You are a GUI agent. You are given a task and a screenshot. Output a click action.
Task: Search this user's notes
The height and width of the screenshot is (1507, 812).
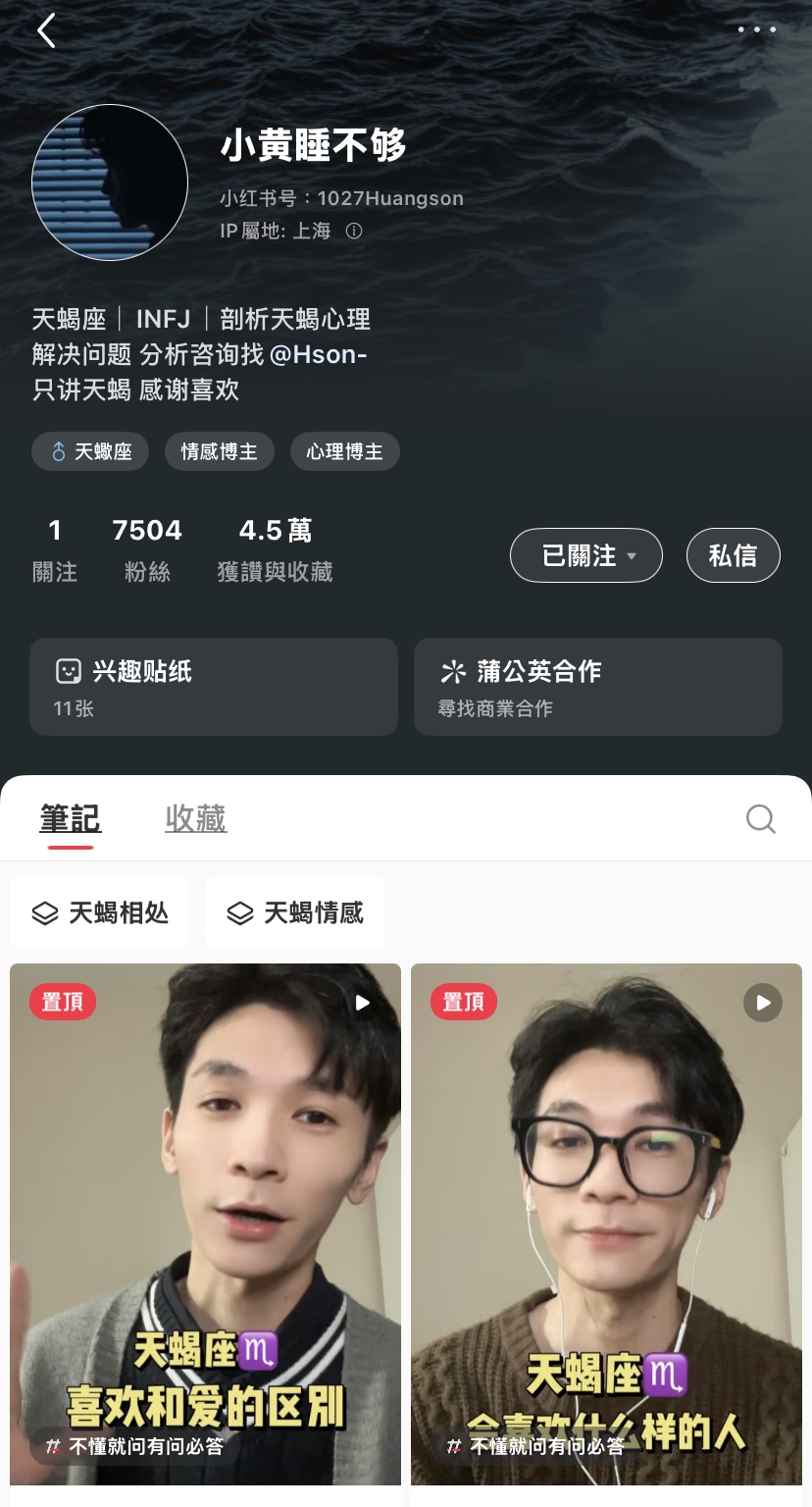pos(760,818)
